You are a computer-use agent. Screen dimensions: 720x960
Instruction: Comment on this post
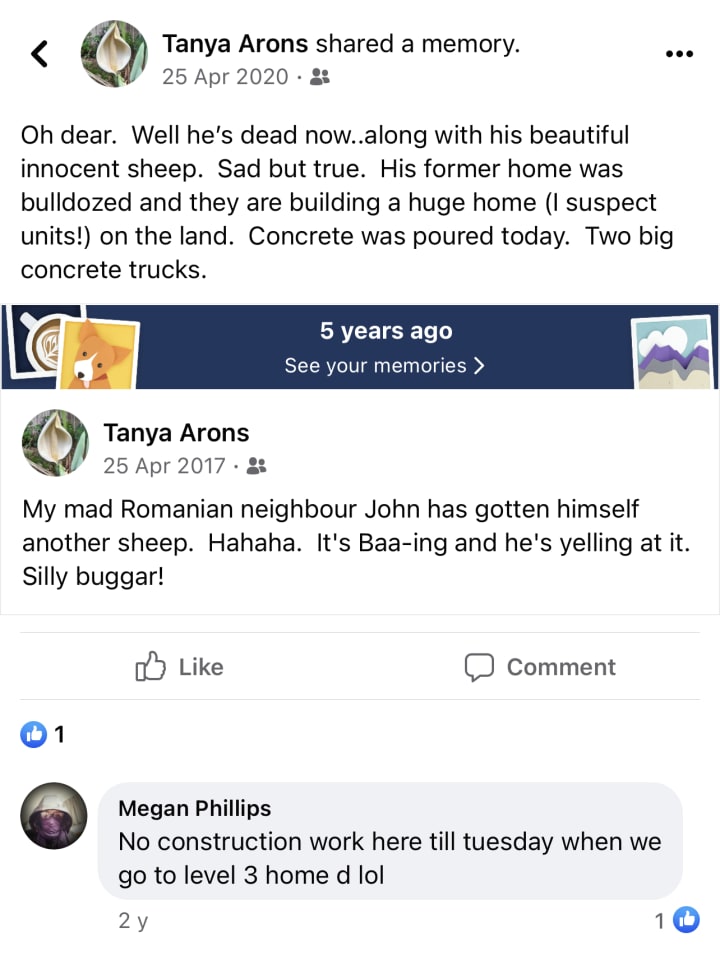(x=540, y=667)
